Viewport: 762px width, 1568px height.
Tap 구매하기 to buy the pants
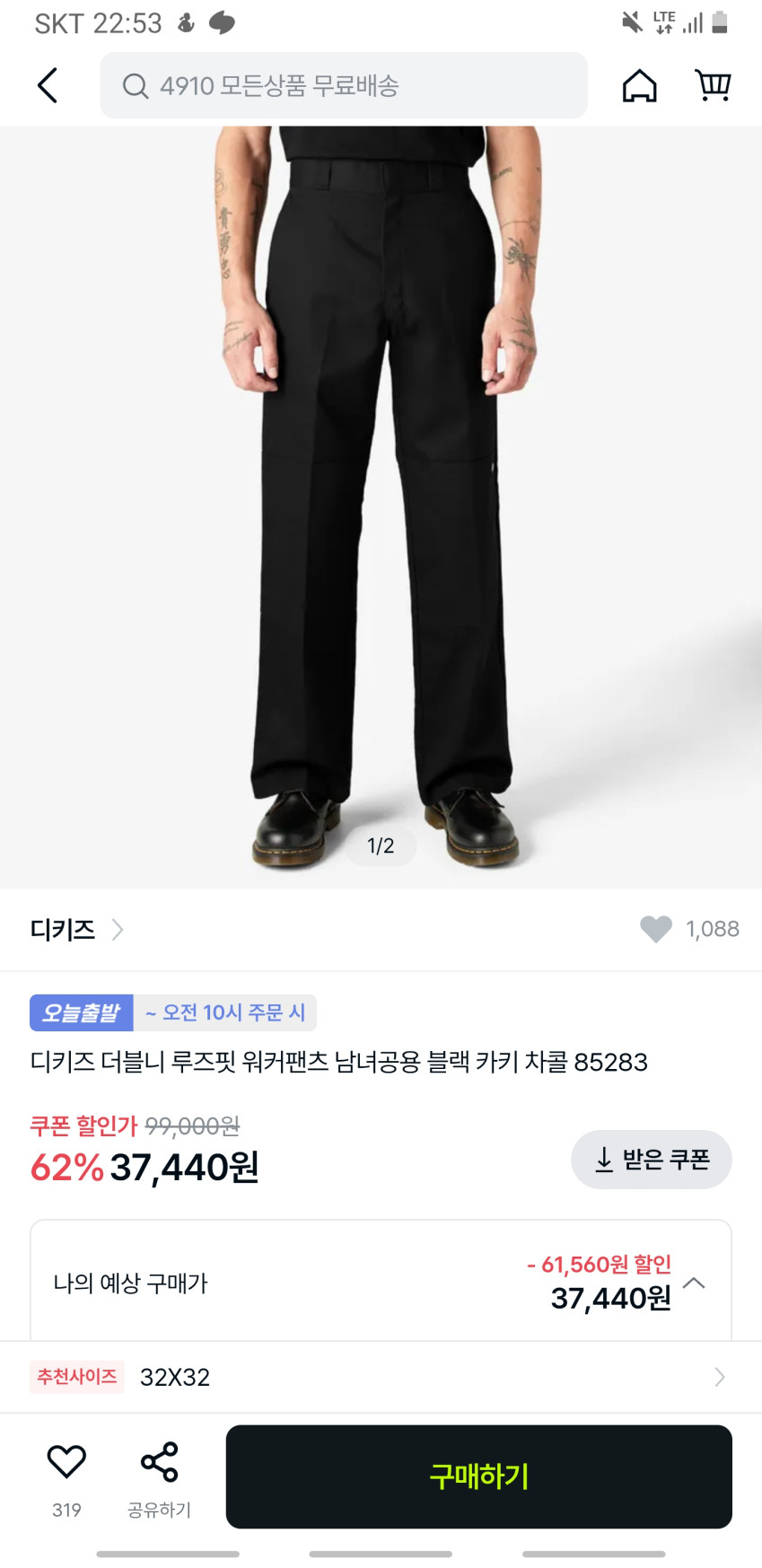pos(478,1476)
